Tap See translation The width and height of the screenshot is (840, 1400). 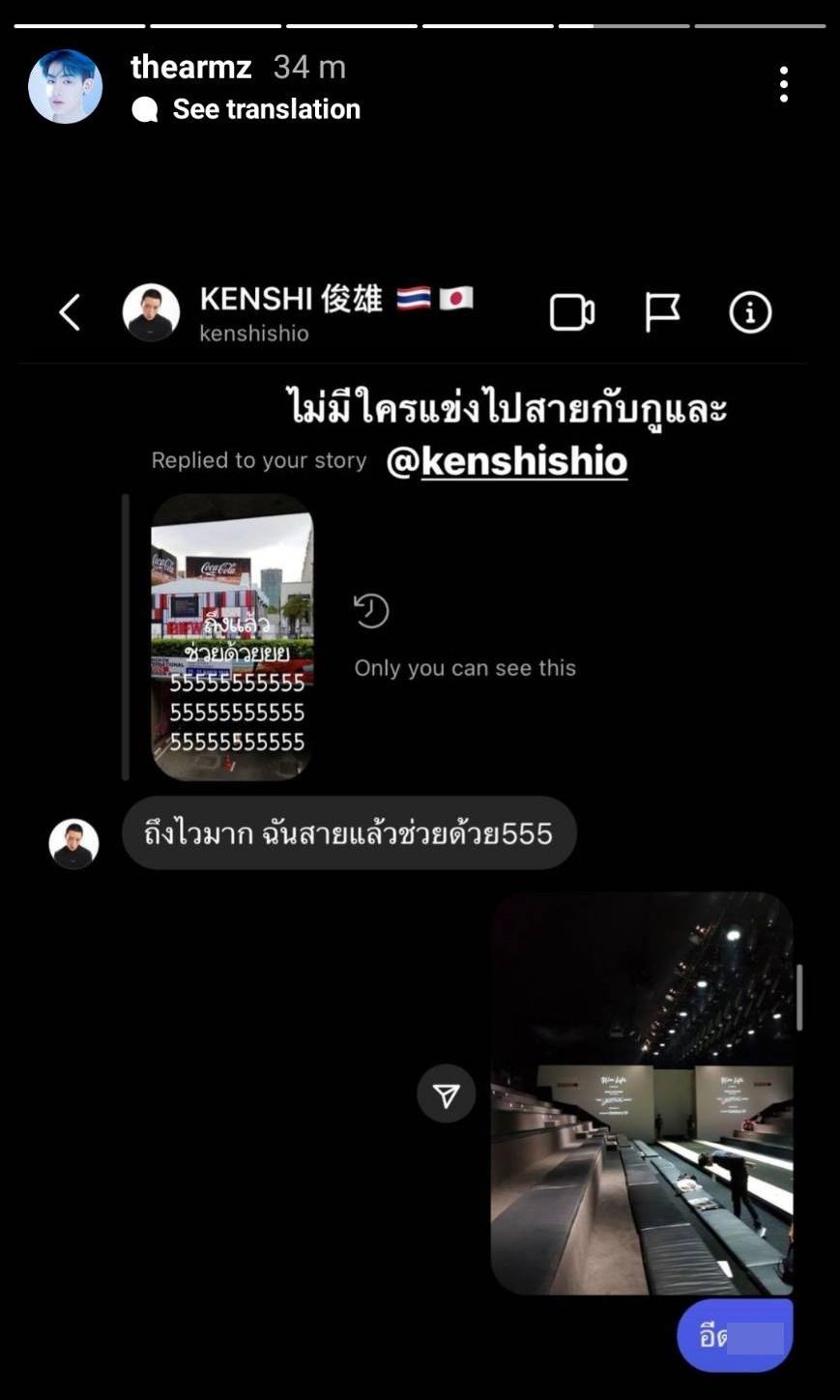[265, 109]
